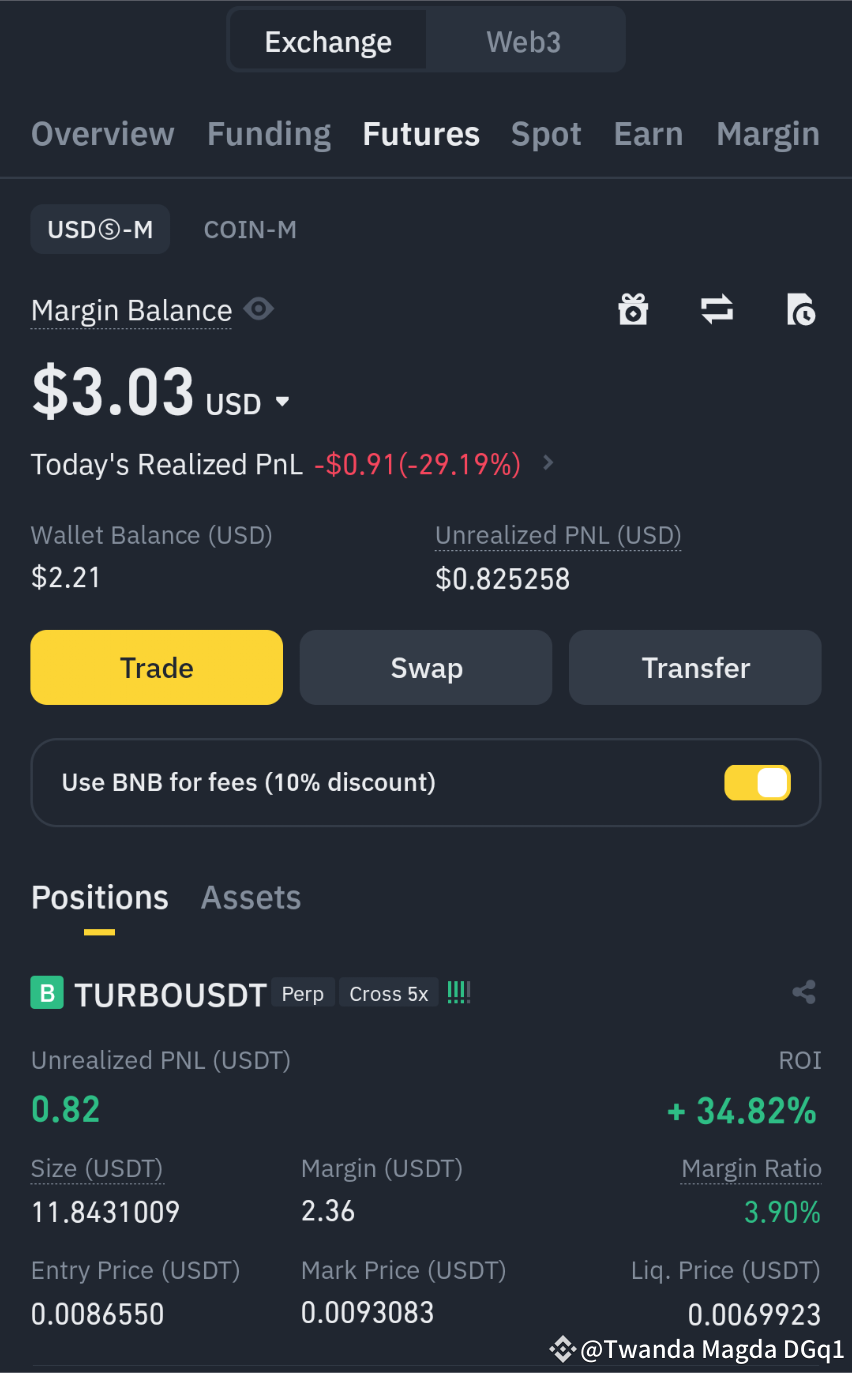Open the Margin Ratio details
This screenshot has width=853, height=1373.
(x=751, y=1168)
